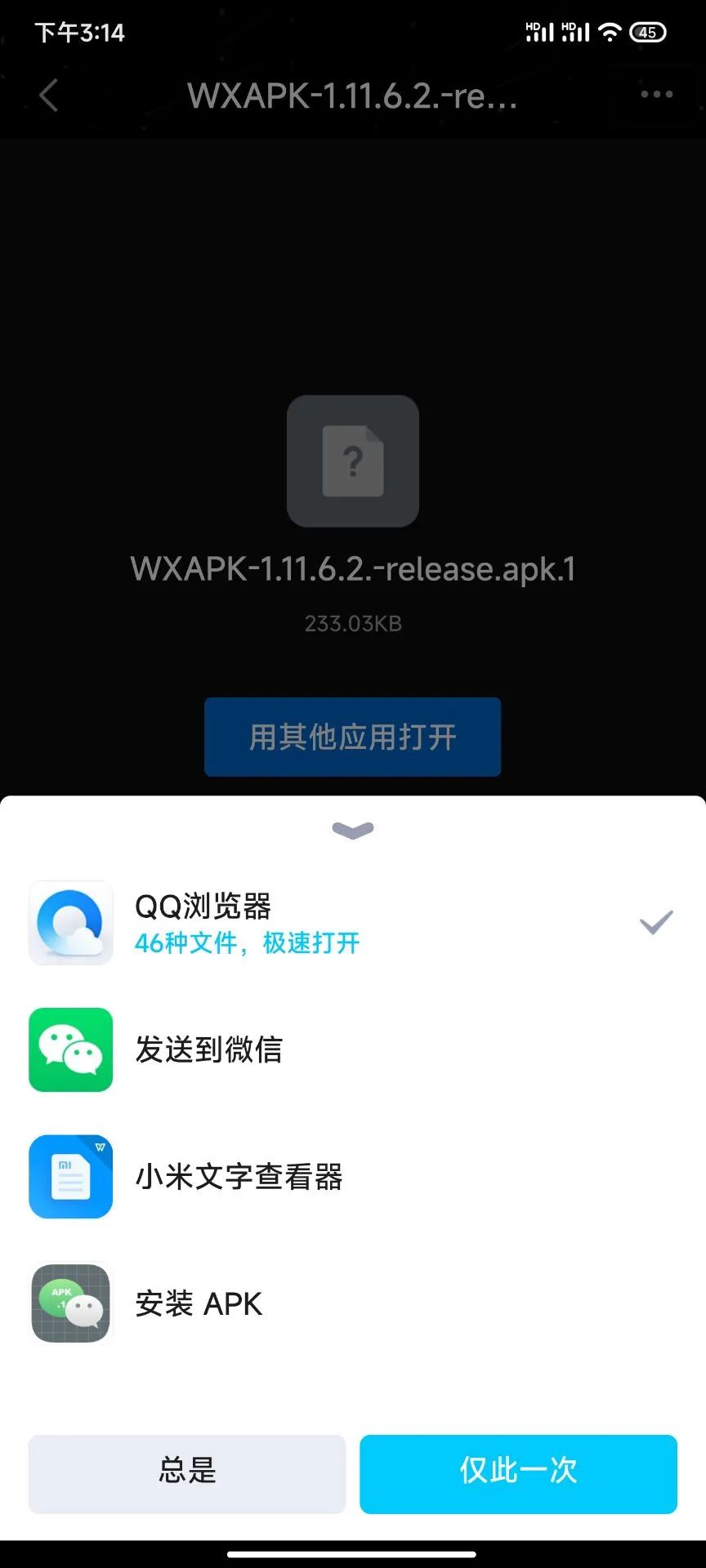Confirm with 仅此一次 button
Viewport: 706px width, 1568px height.
[518, 1474]
